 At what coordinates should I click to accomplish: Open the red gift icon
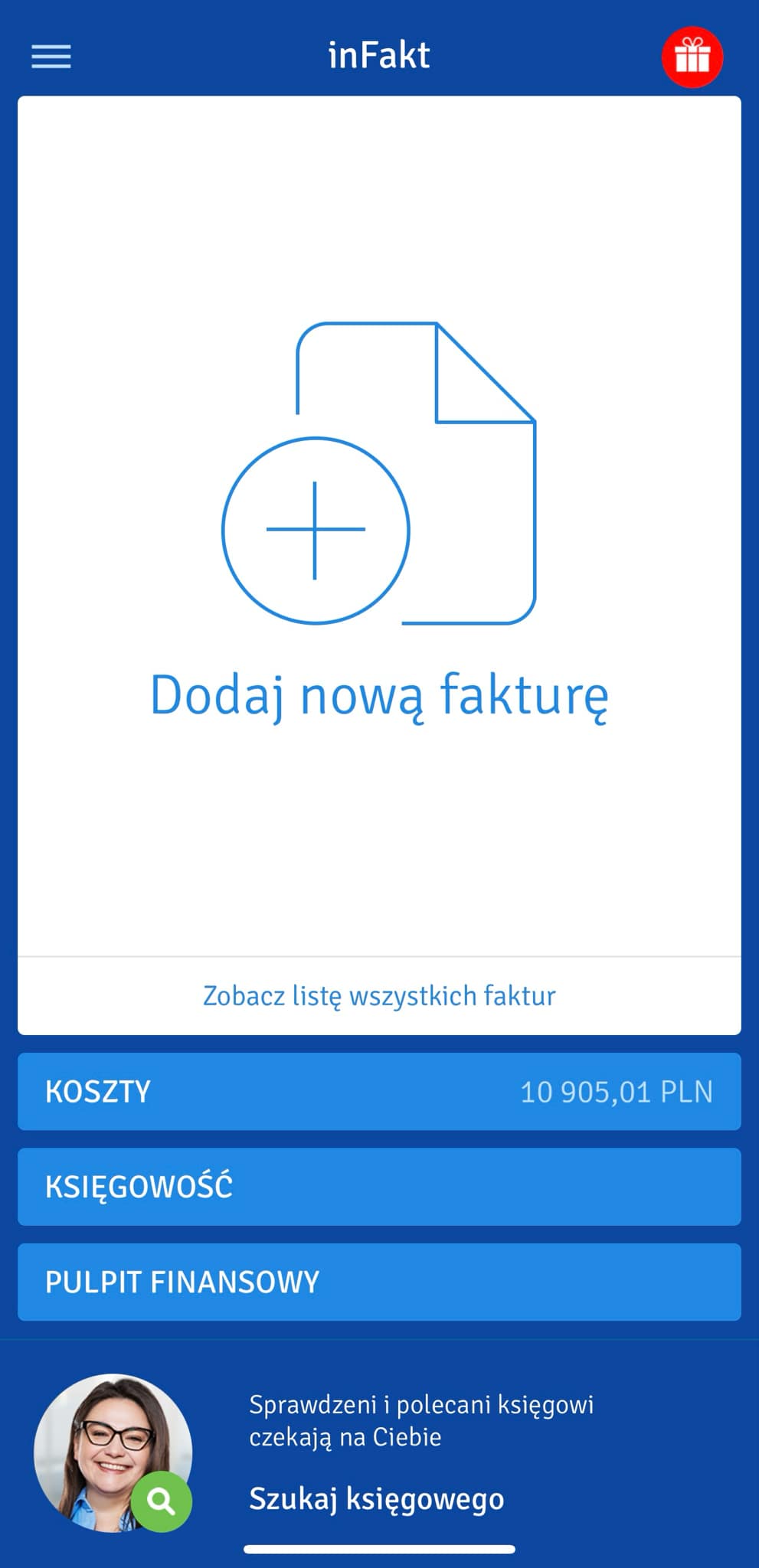[692, 57]
